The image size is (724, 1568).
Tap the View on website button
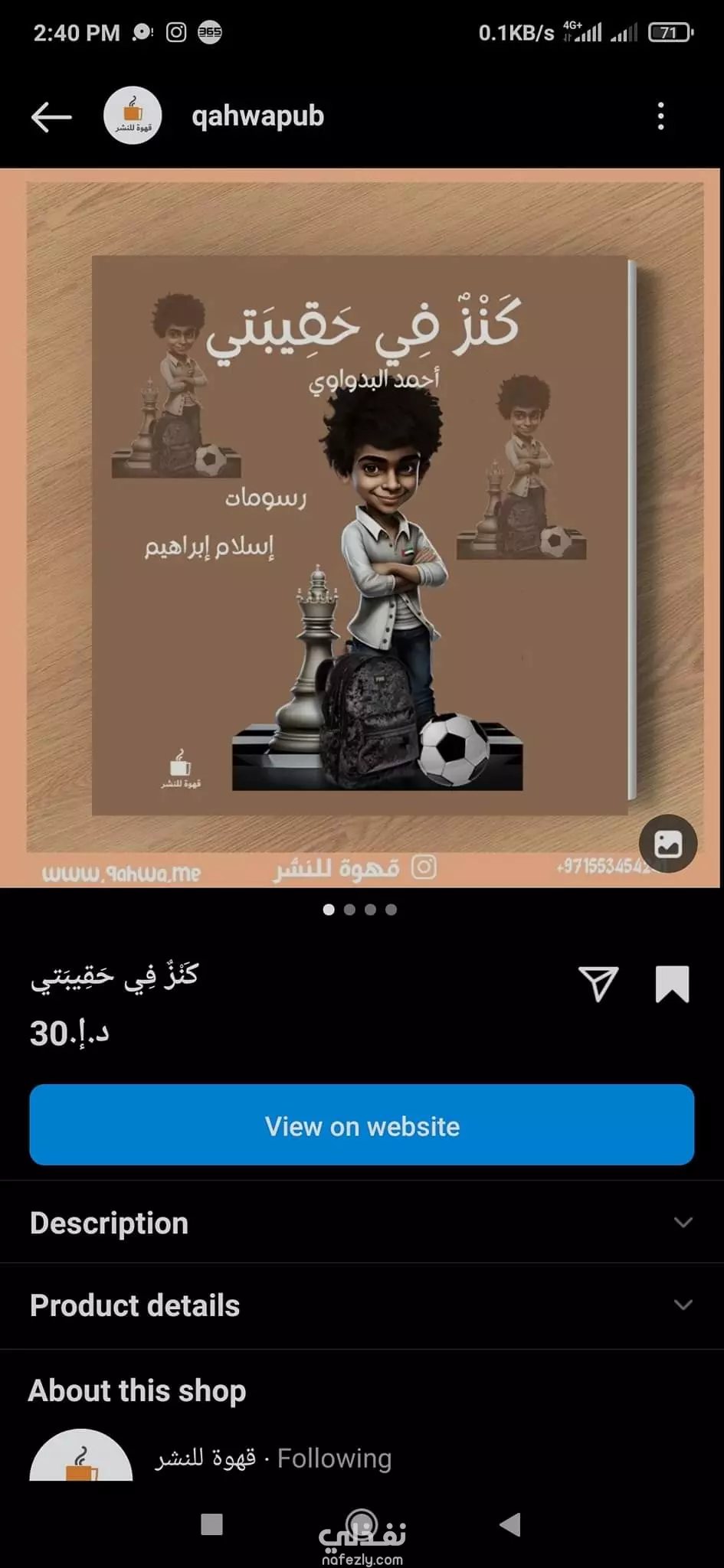[362, 1125]
